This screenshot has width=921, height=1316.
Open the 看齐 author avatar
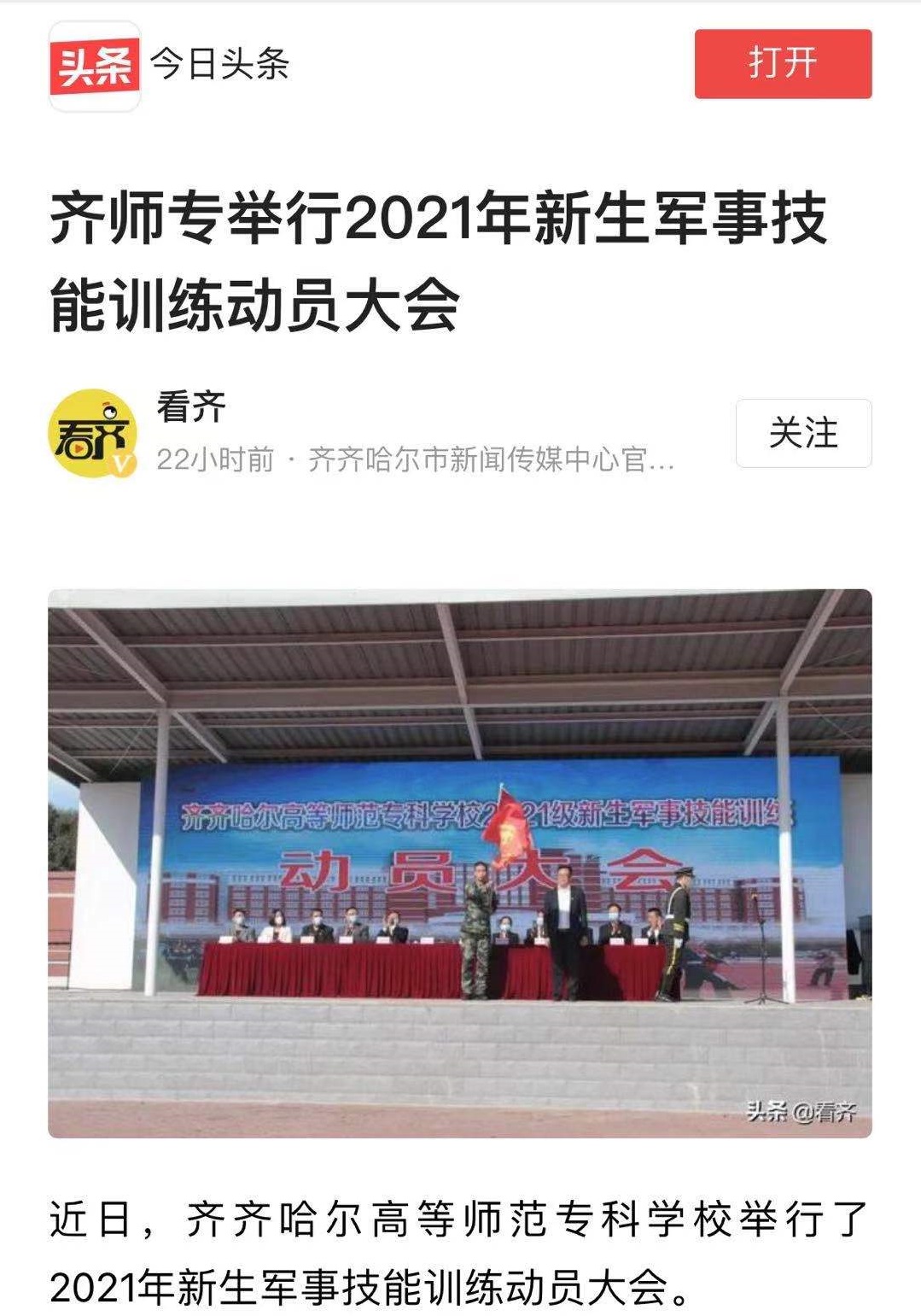(x=92, y=433)
